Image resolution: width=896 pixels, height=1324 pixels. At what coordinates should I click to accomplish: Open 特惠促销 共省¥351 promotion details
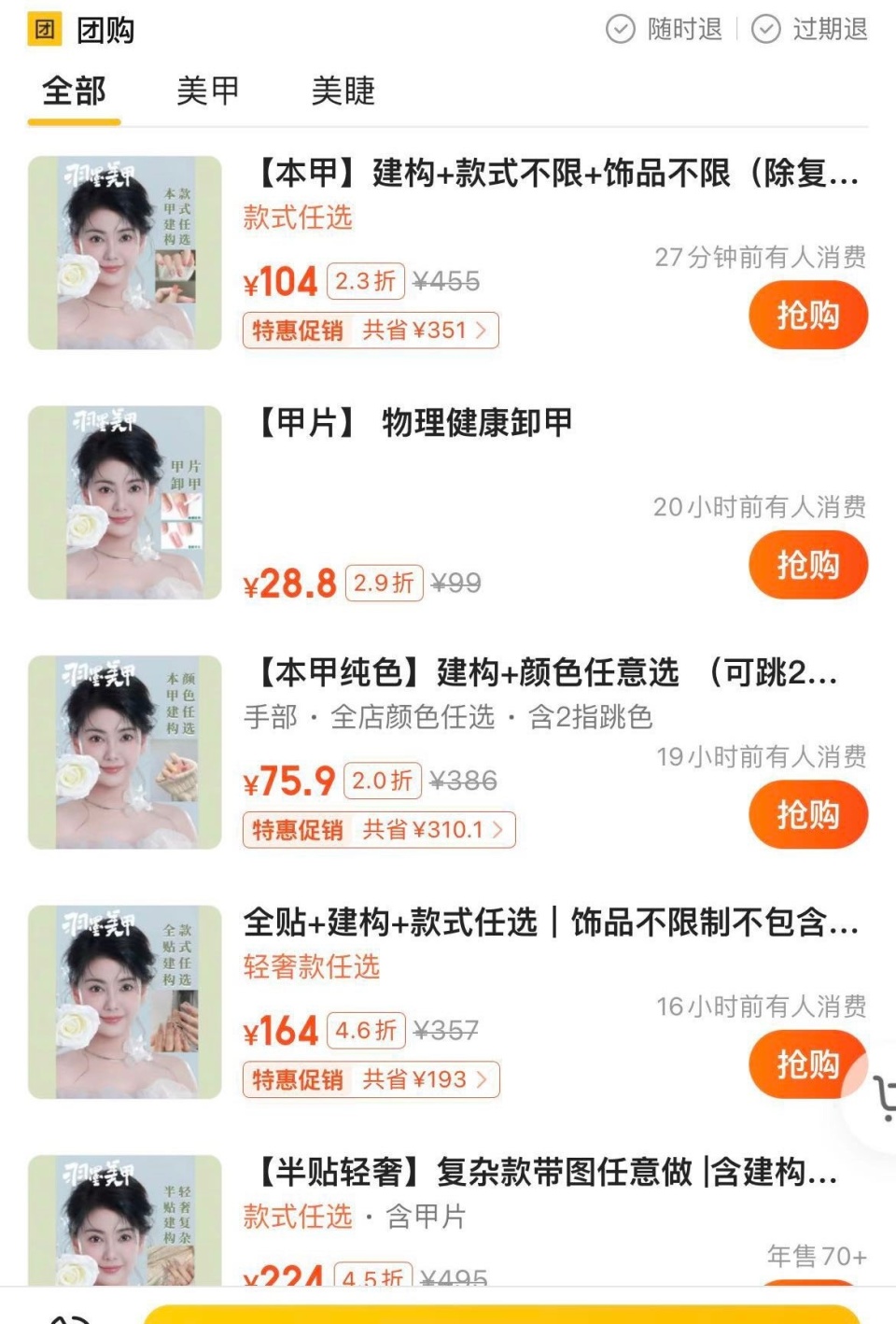coord(371,331)
